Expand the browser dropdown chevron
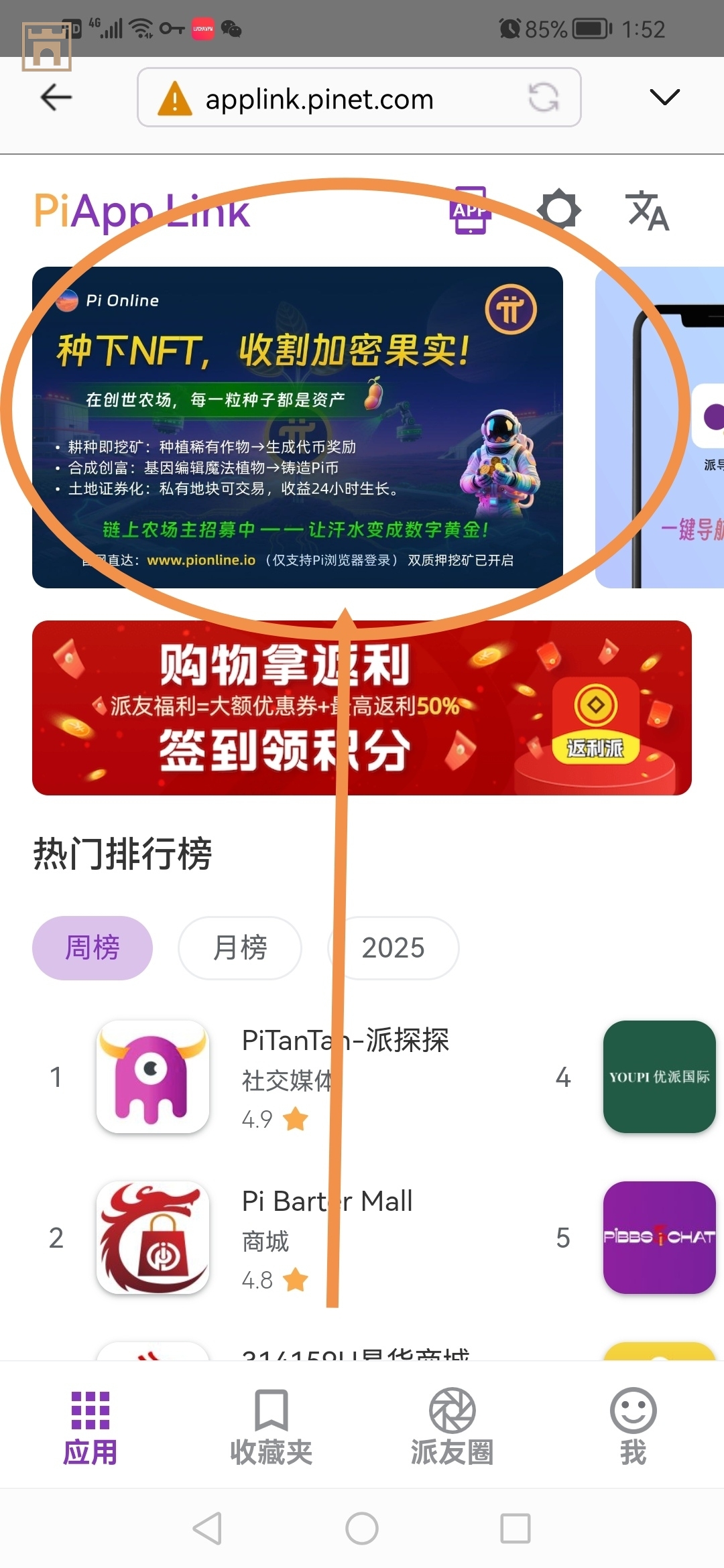The height and width of the screenshot is (1568, 724). pyautogui.click(x=664, y=98)
